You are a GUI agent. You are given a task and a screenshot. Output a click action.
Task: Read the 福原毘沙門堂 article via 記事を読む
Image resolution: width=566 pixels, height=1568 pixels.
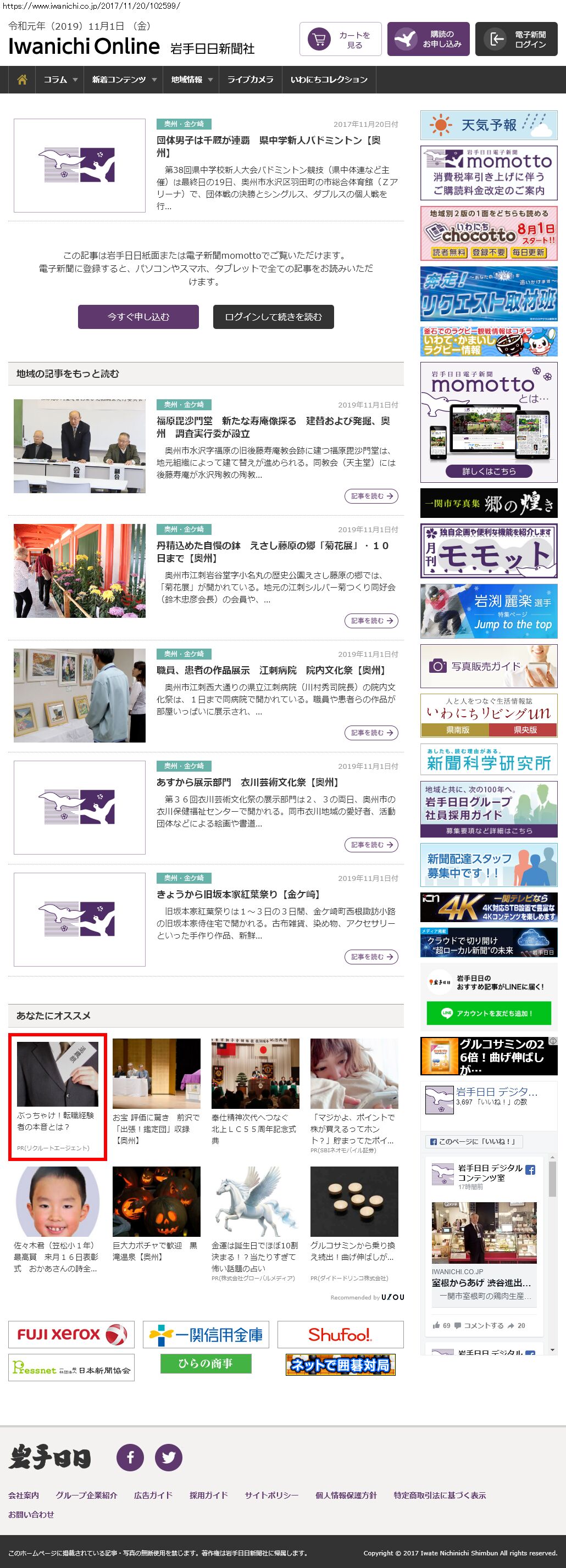tap(371, 496)
